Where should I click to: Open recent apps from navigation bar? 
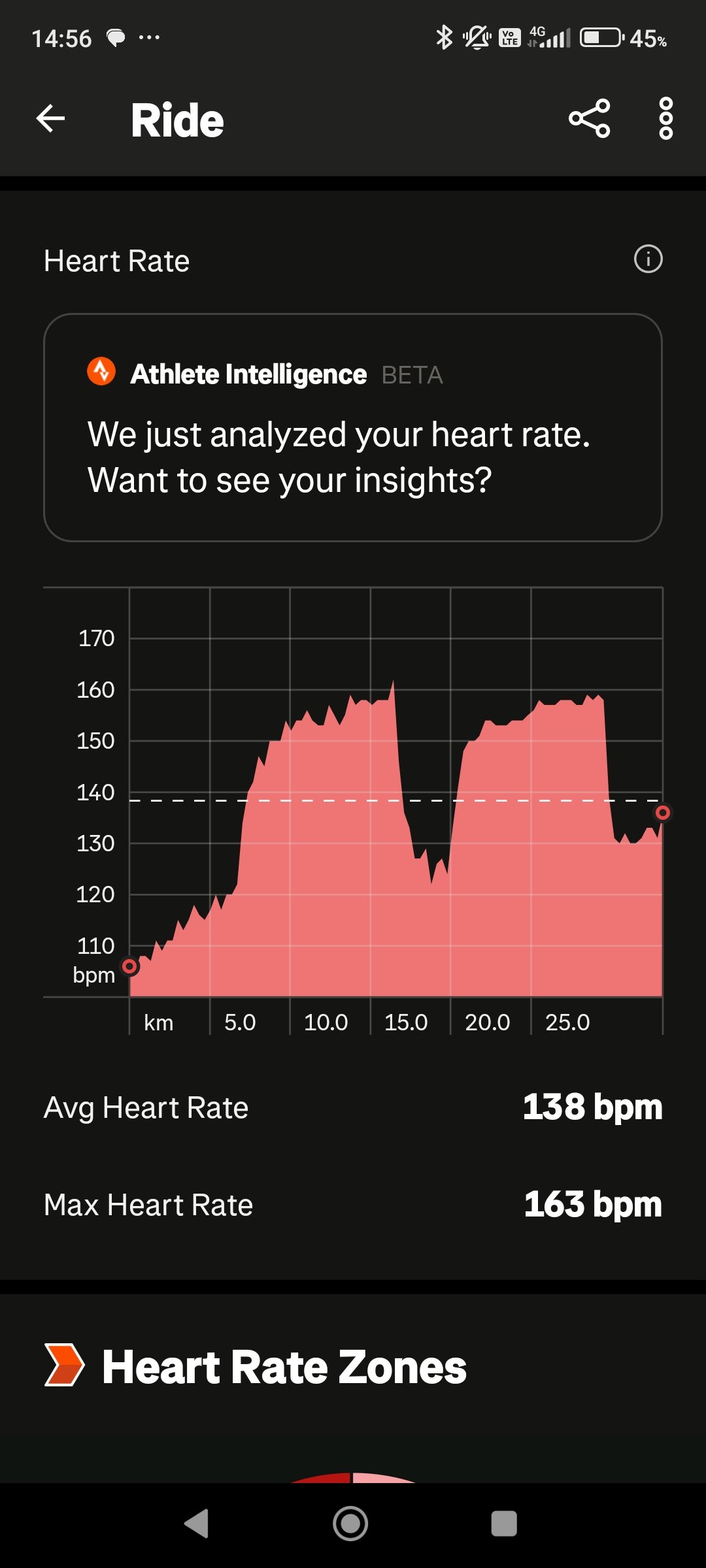pos(504,1524)
